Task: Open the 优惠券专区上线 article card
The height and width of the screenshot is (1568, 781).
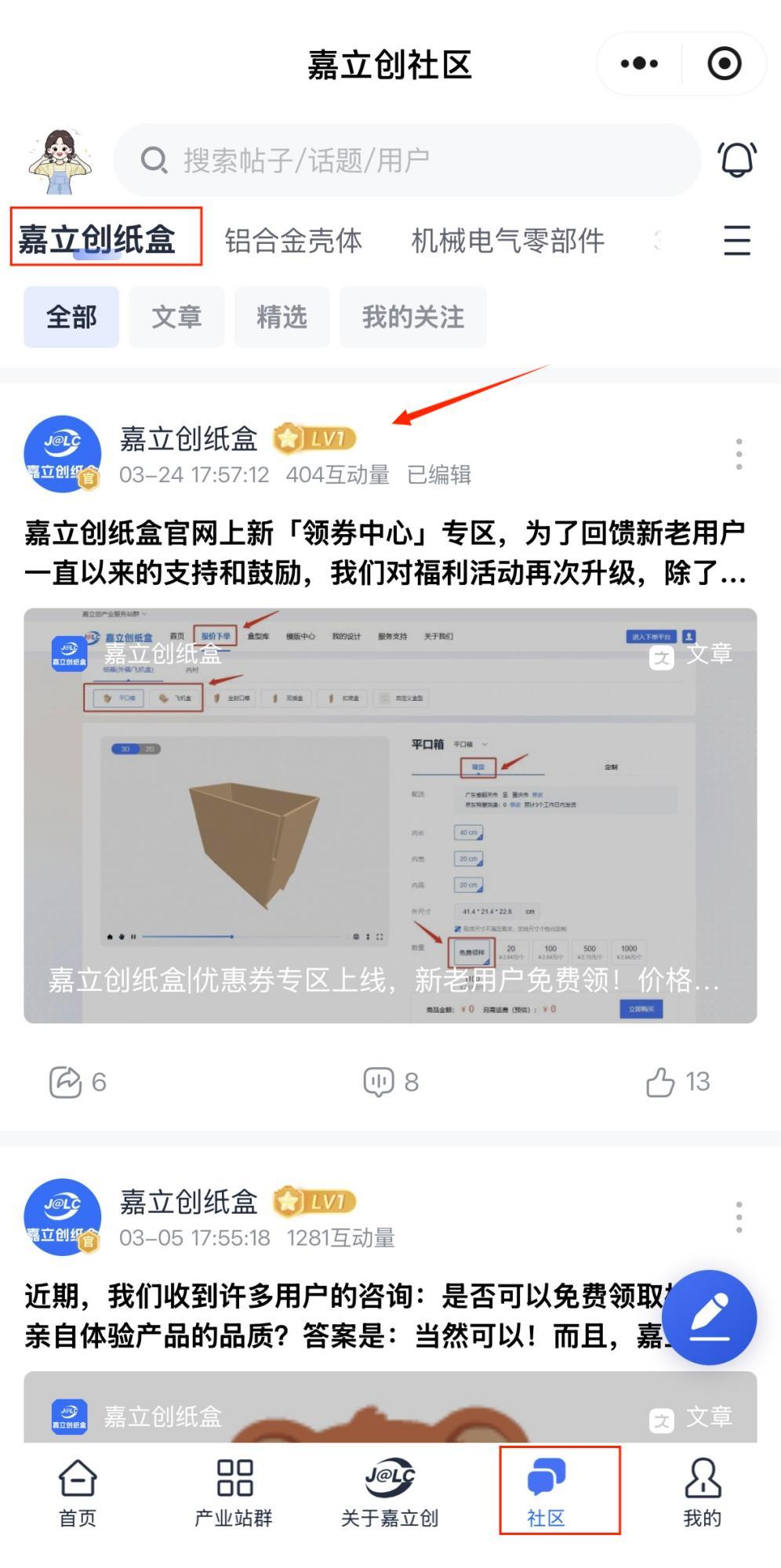Action: (x=390, y=815)
